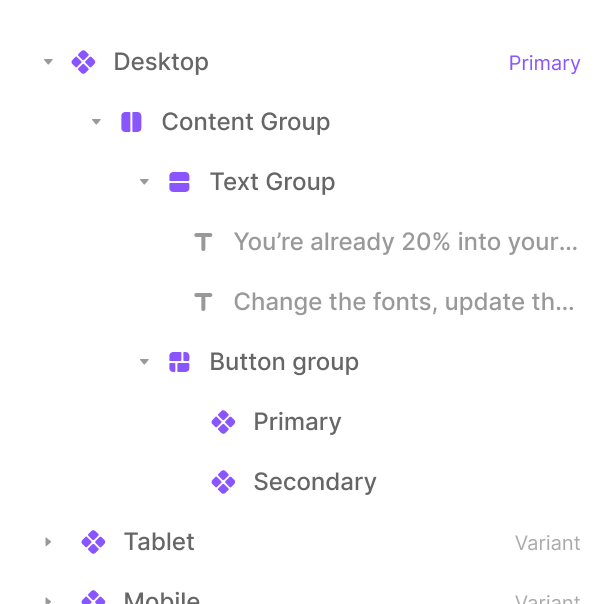Viewport: 614px width, 604px height.
Task: Collapse the Content Group arrow
Action: 96,122
